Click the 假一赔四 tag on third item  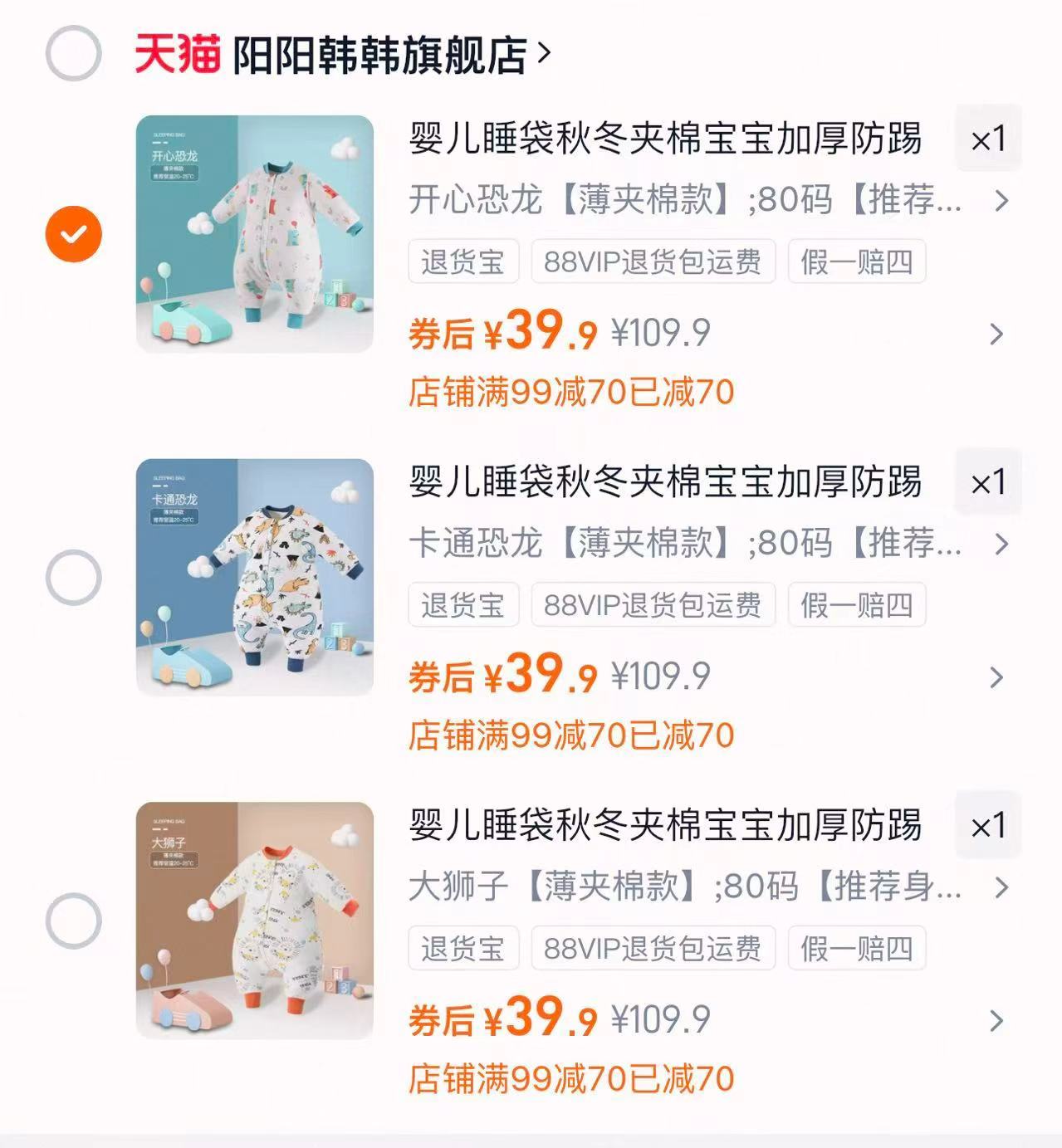(859, 948)
